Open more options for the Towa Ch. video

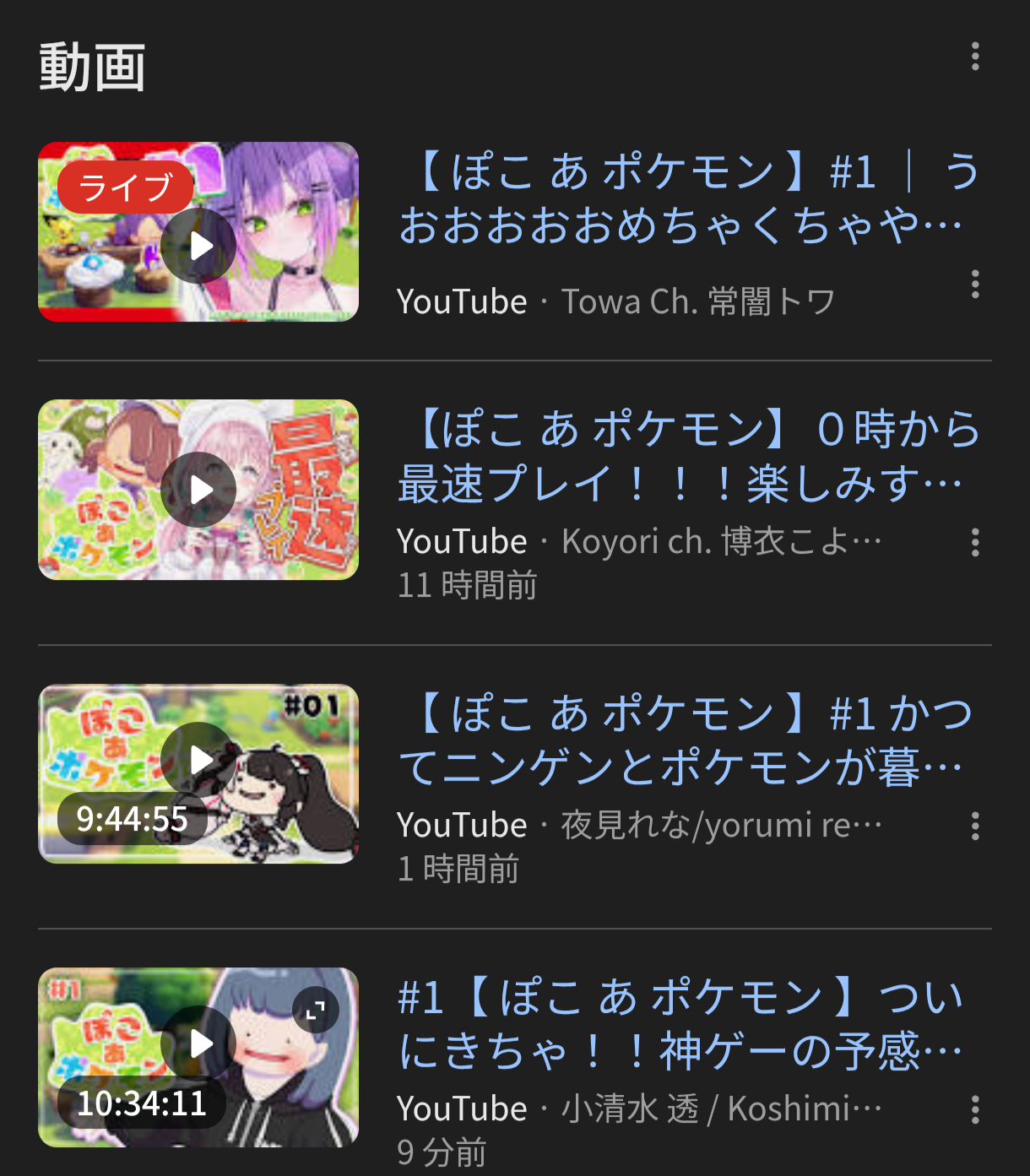tap(975, 285)
